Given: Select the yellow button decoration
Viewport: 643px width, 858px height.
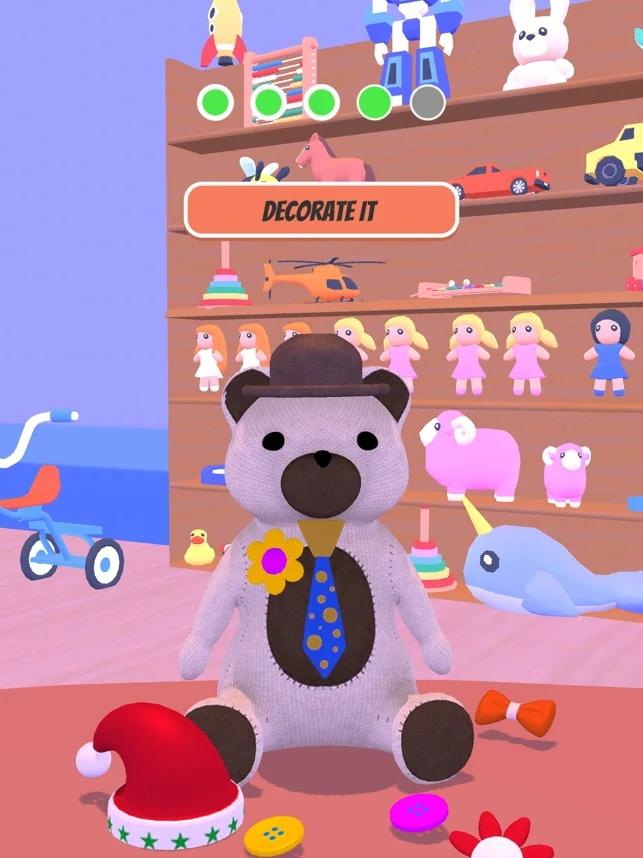Looking at the screenshot, I should [273, 835].
